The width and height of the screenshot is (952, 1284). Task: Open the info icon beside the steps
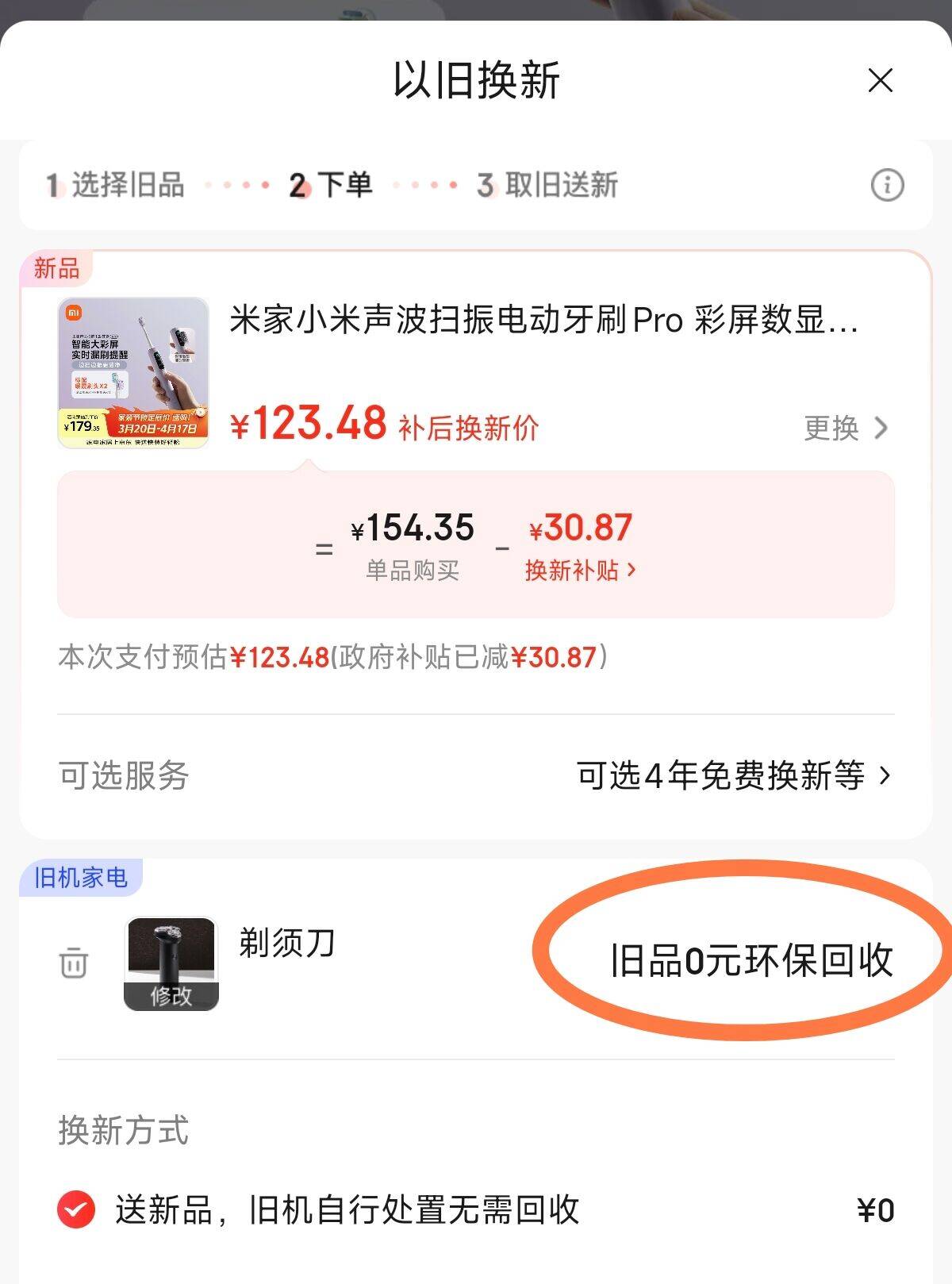(x=886, y=186)
